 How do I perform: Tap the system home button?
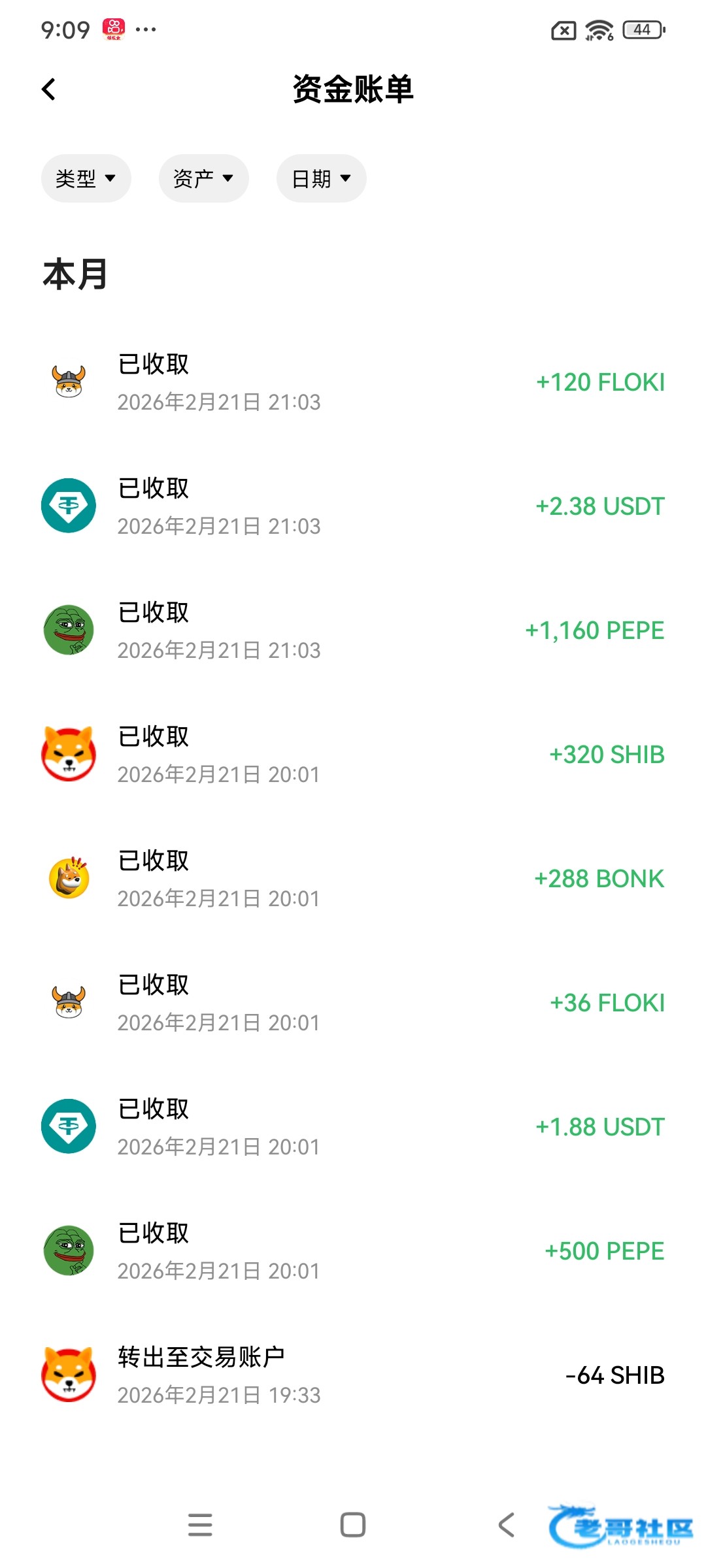pyautogui.click(x=353, y=1525)
